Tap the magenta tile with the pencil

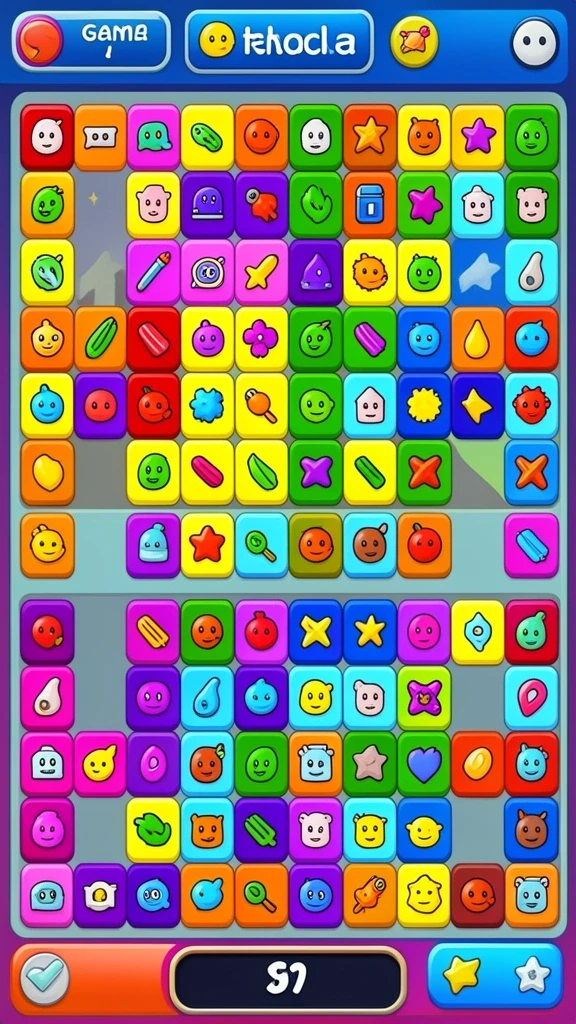click(153, 272)
